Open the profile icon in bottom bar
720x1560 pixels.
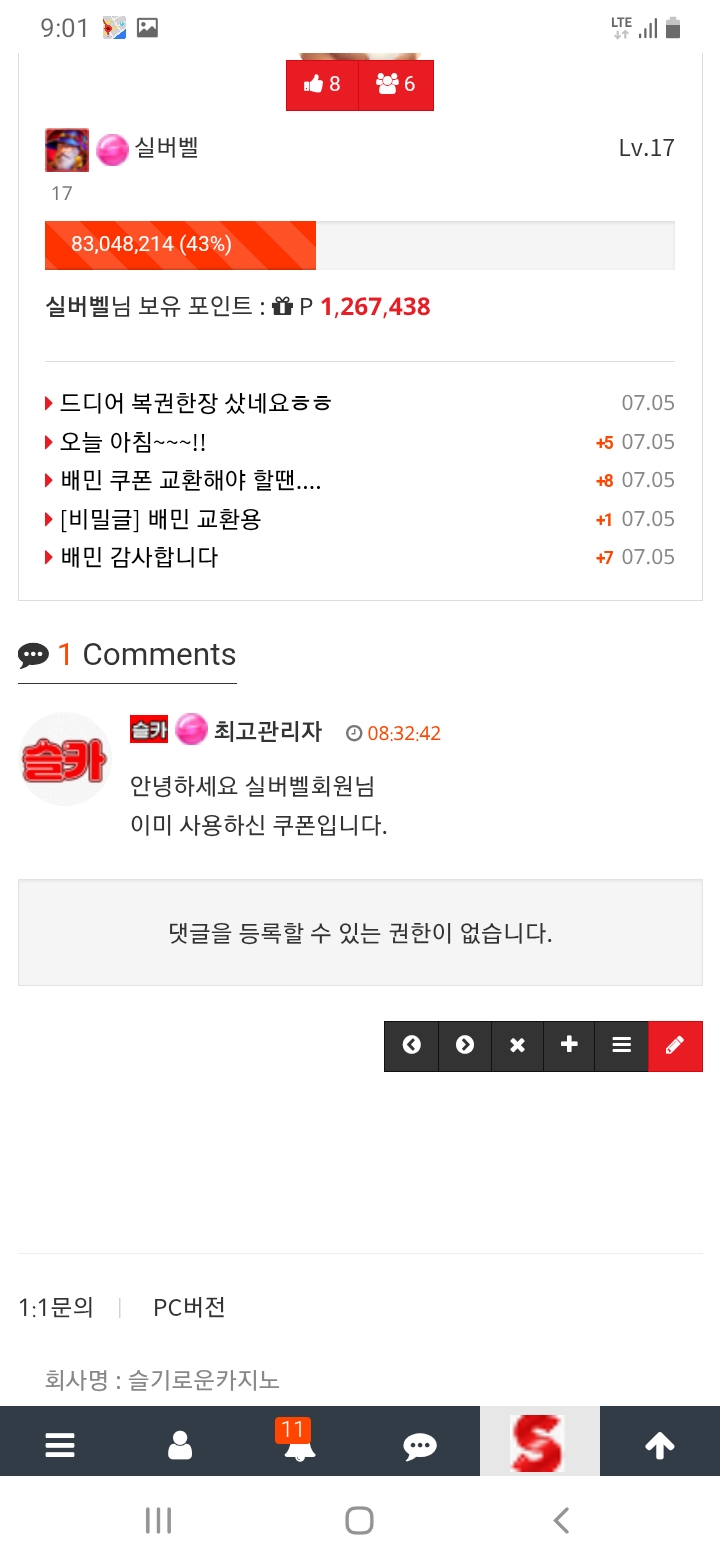pyautogui.click(x=180, y=1446)
